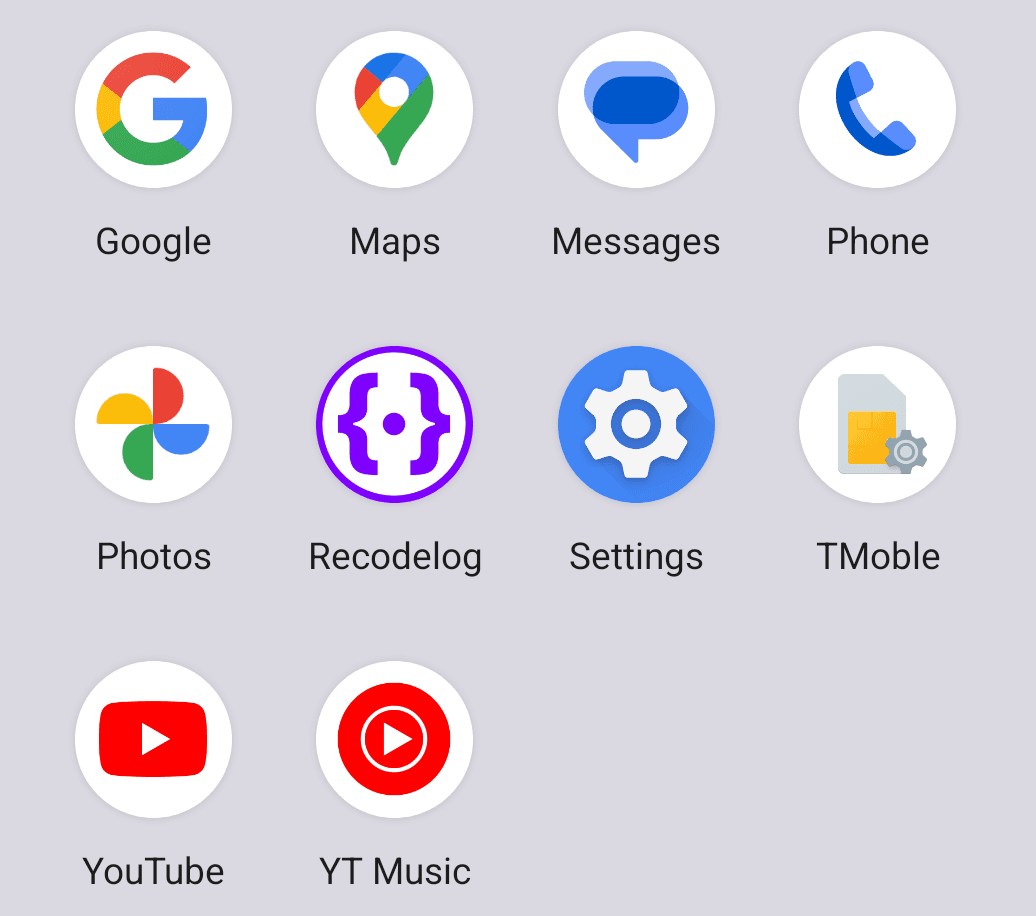Open the Messages app
This screenshot has width=1036, height=916.
click(636, 109)
